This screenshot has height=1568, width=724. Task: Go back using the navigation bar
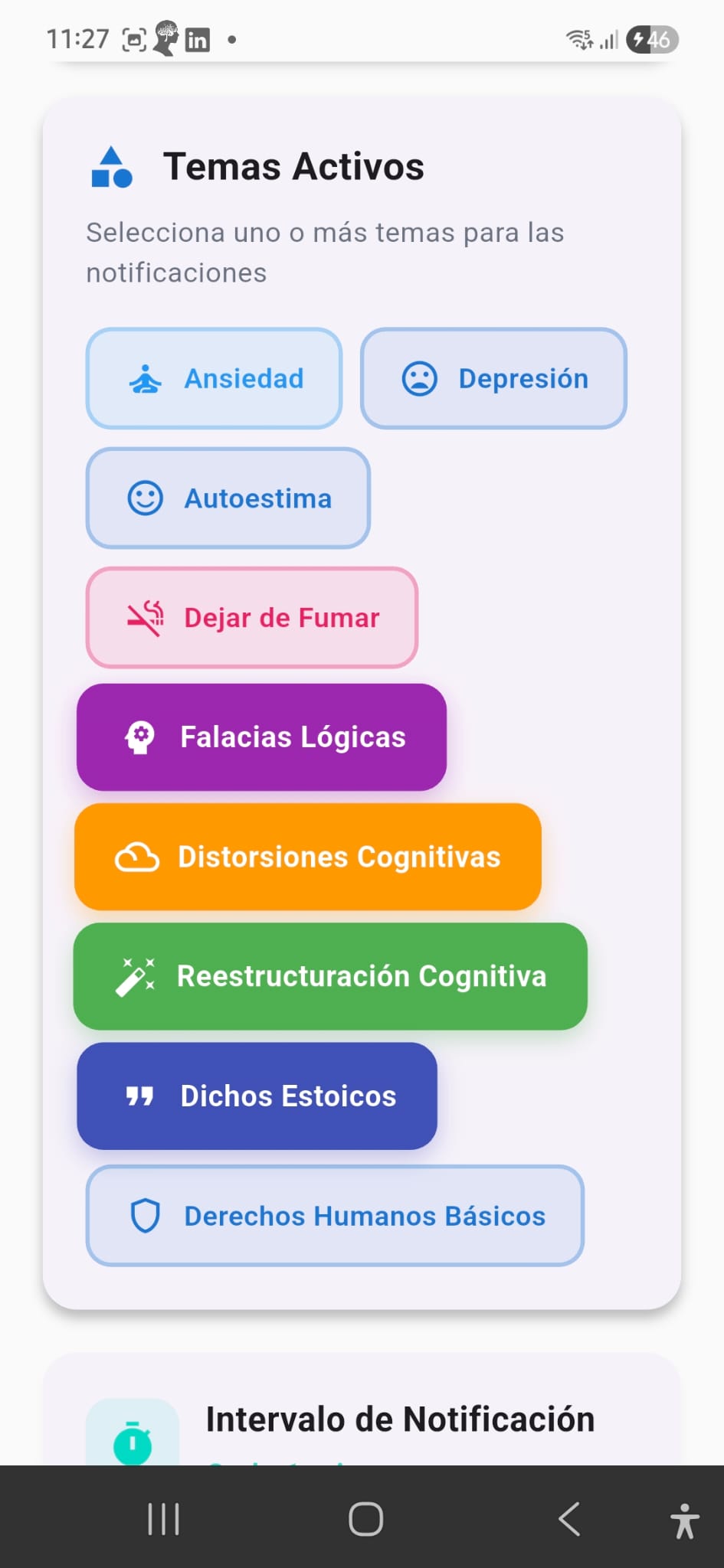pos(569,1519)
